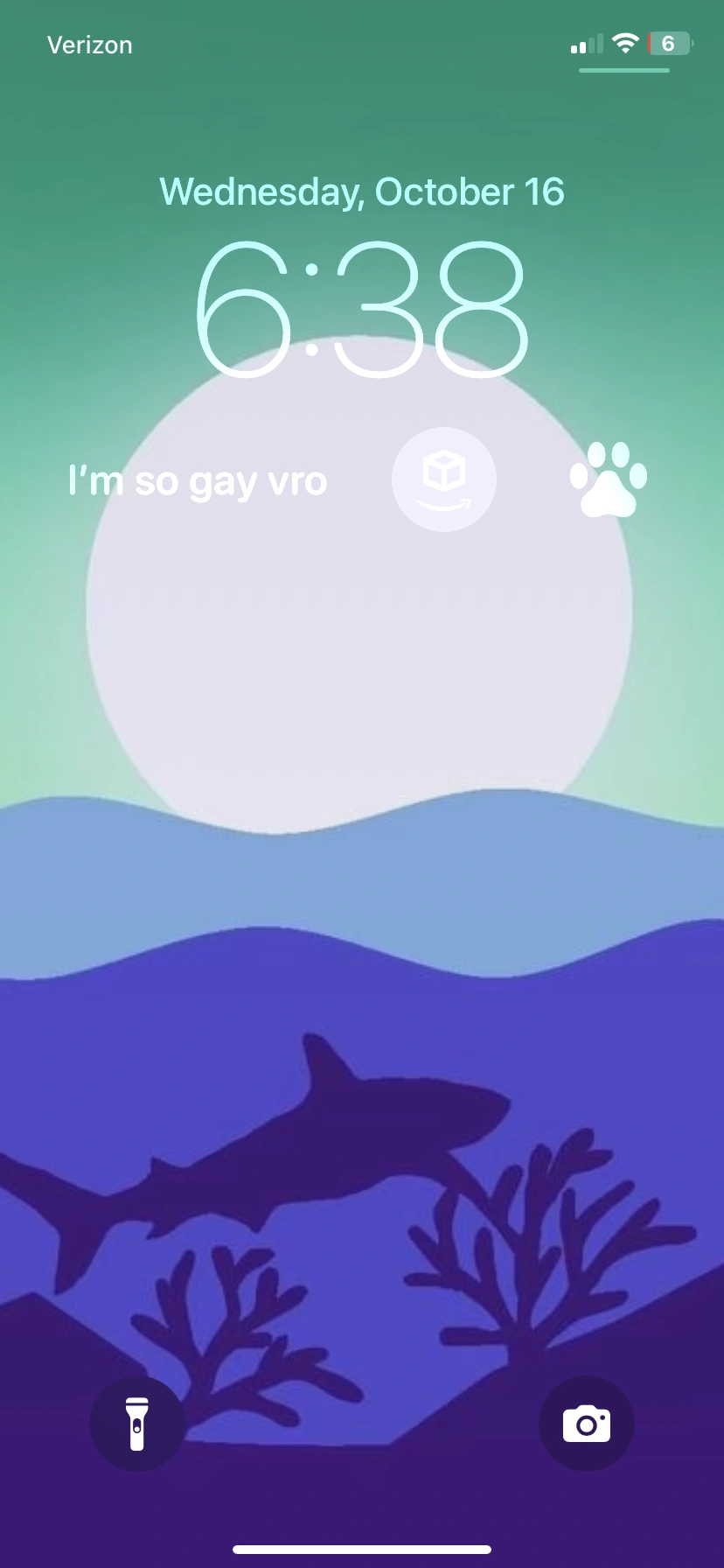Tap the Verizon carrier label
This screenshot has height=1568, width=724.
(90, 44)
